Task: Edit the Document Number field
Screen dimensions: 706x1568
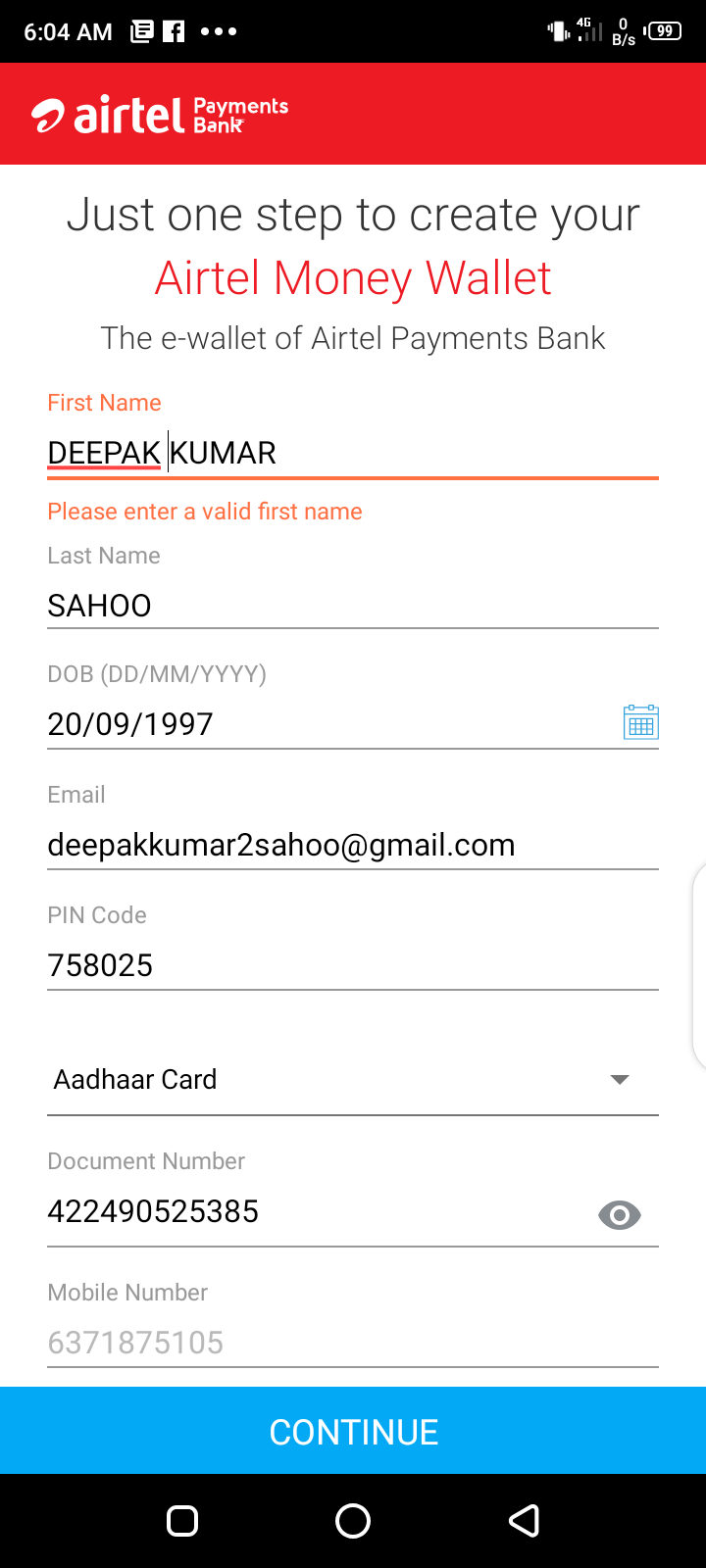Action: coord(319,1212)
